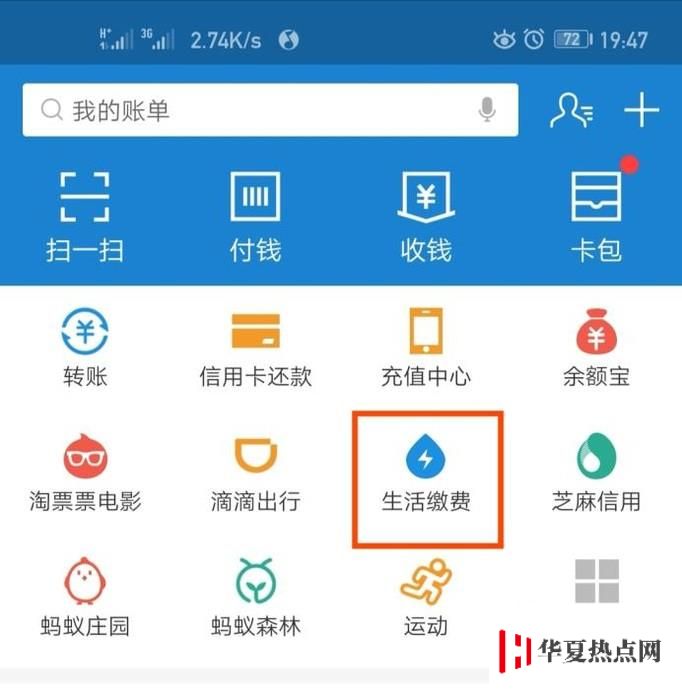
Task: Open 收钱 collect money
Action: pyautogui.click(x=426, y=215)
